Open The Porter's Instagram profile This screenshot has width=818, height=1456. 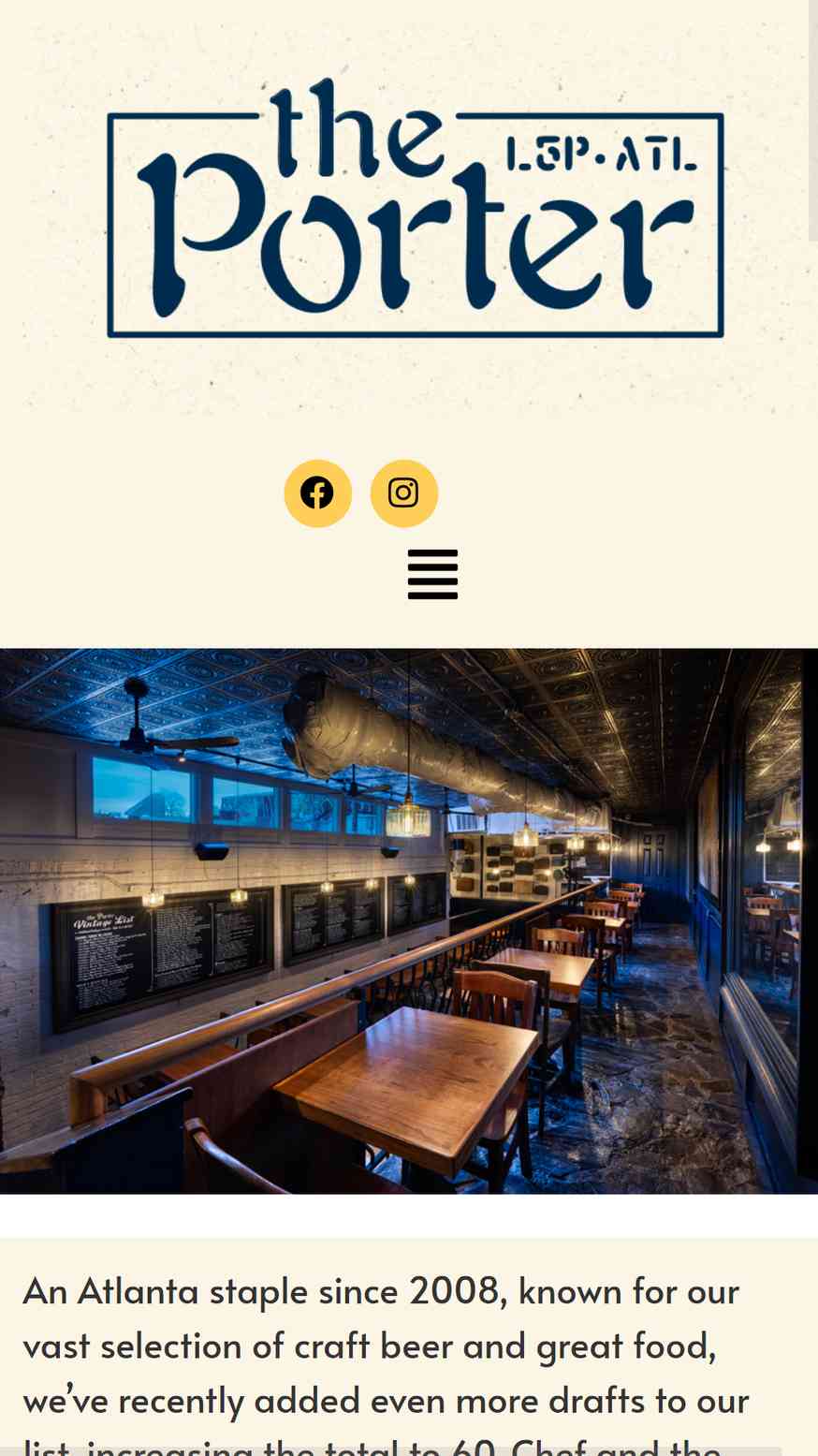click(x=404, y=493)
